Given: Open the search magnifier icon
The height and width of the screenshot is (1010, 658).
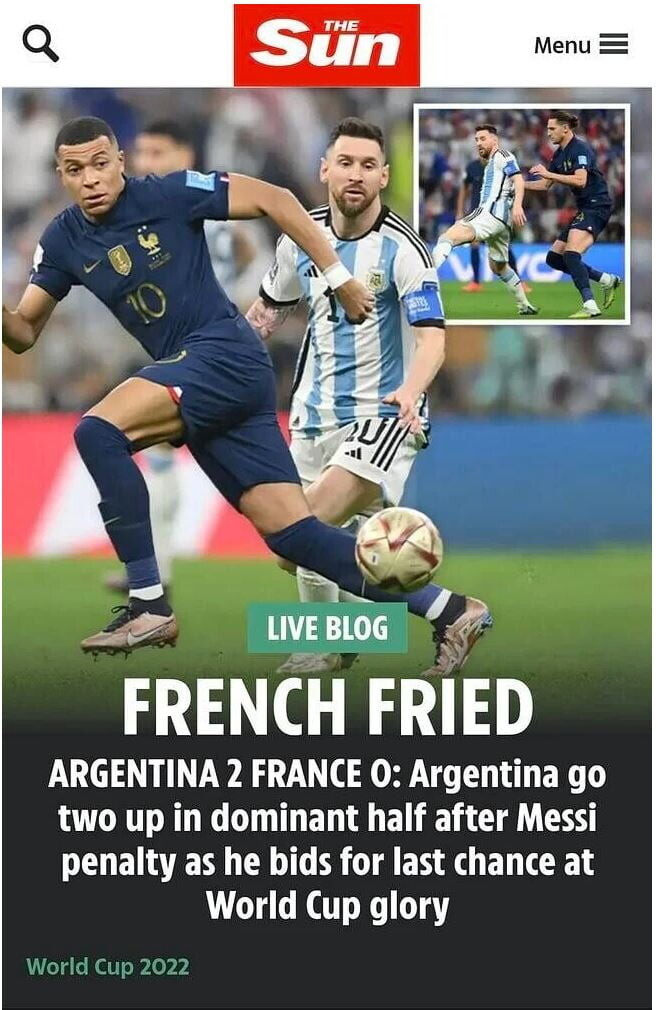Looking at the screenshot, I should (x=40, y=44).
